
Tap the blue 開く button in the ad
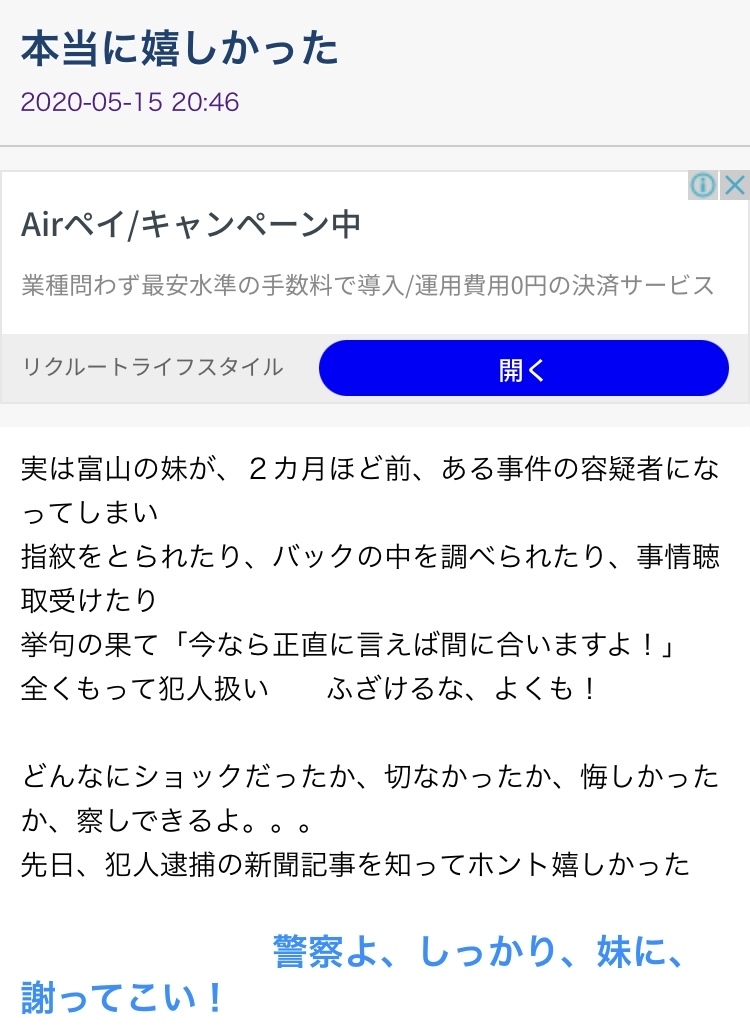(x=523, y=368)
